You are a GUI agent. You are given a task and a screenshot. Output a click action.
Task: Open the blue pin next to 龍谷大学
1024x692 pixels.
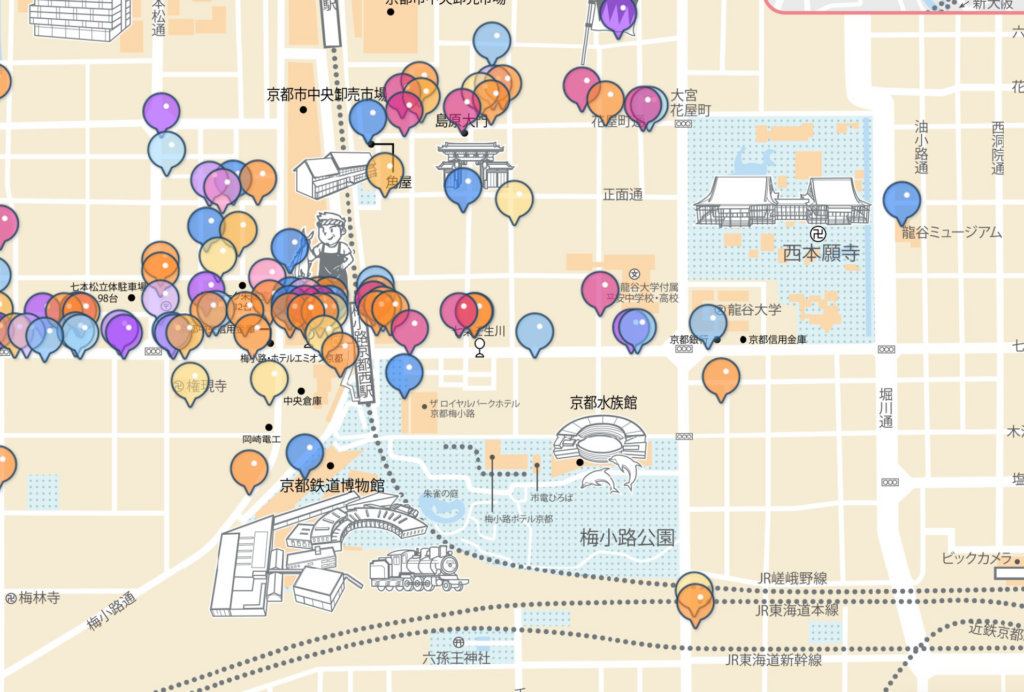click(708, 322)
